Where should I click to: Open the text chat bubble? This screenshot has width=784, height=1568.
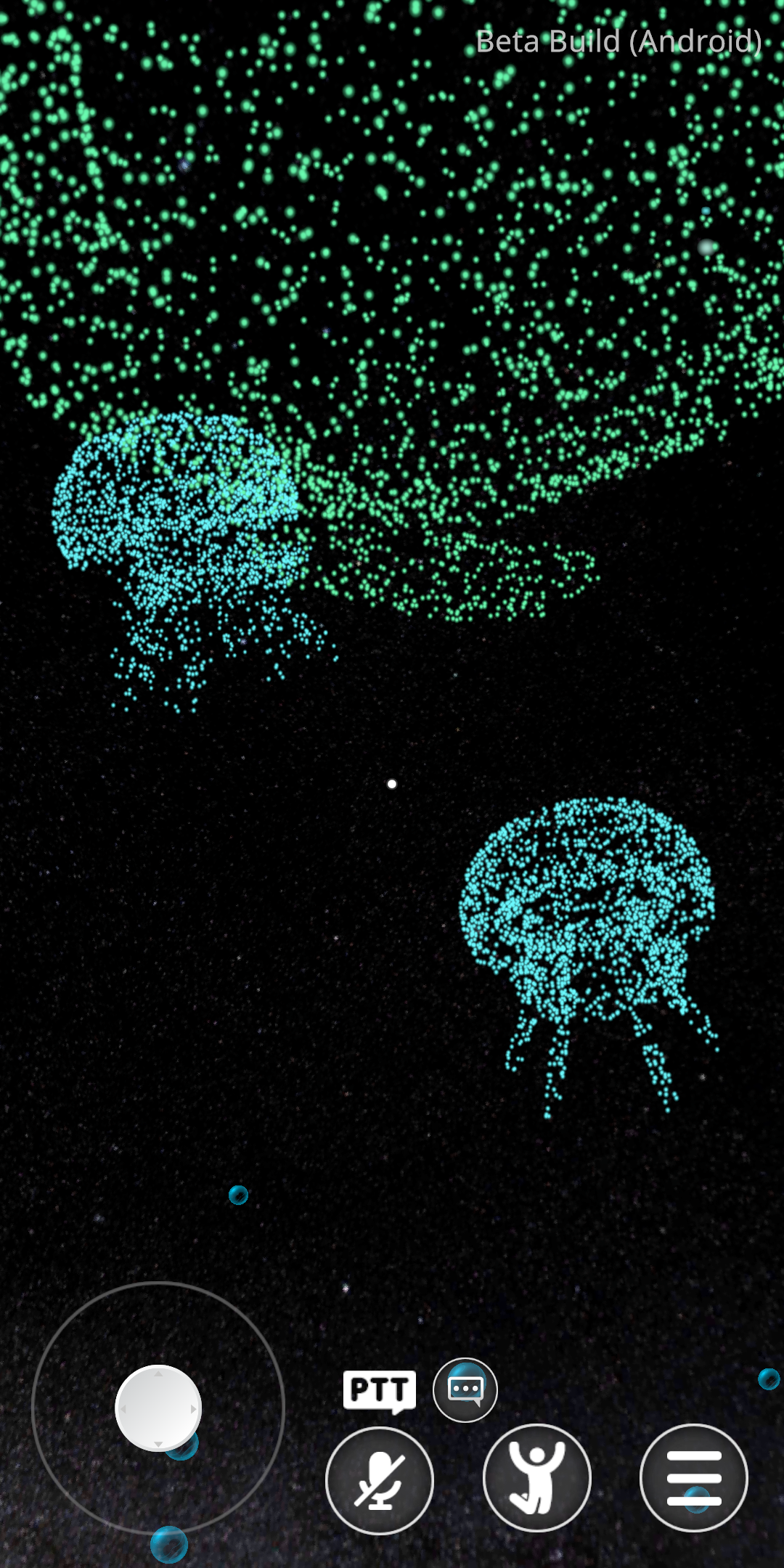(x=465, y=1390)
